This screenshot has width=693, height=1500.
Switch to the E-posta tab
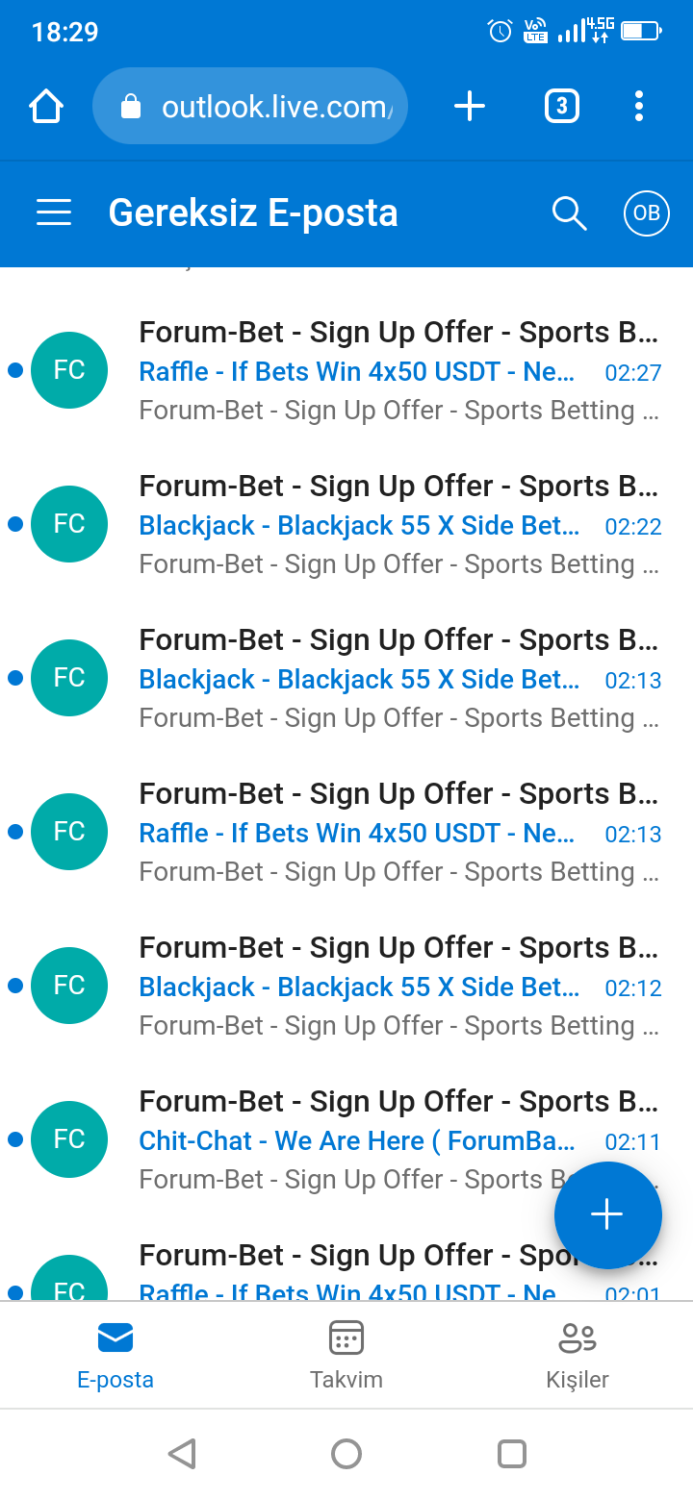[116, 1355]
